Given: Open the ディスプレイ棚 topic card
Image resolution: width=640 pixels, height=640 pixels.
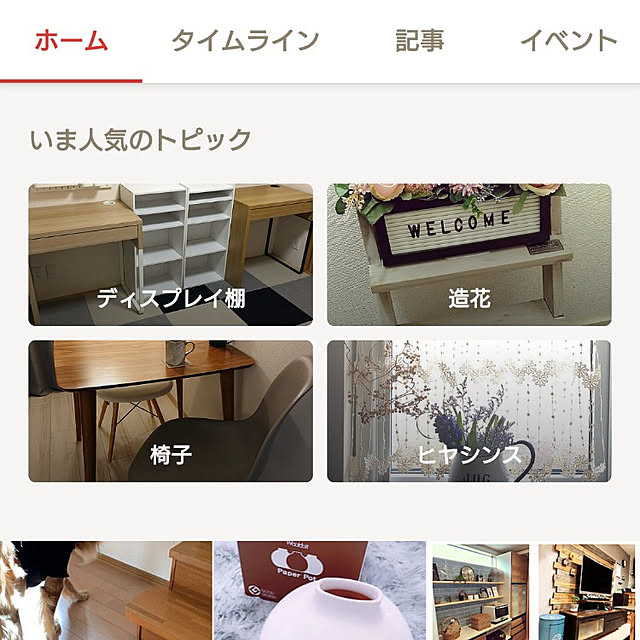Looking at the screenshot, I should (170, 254).
